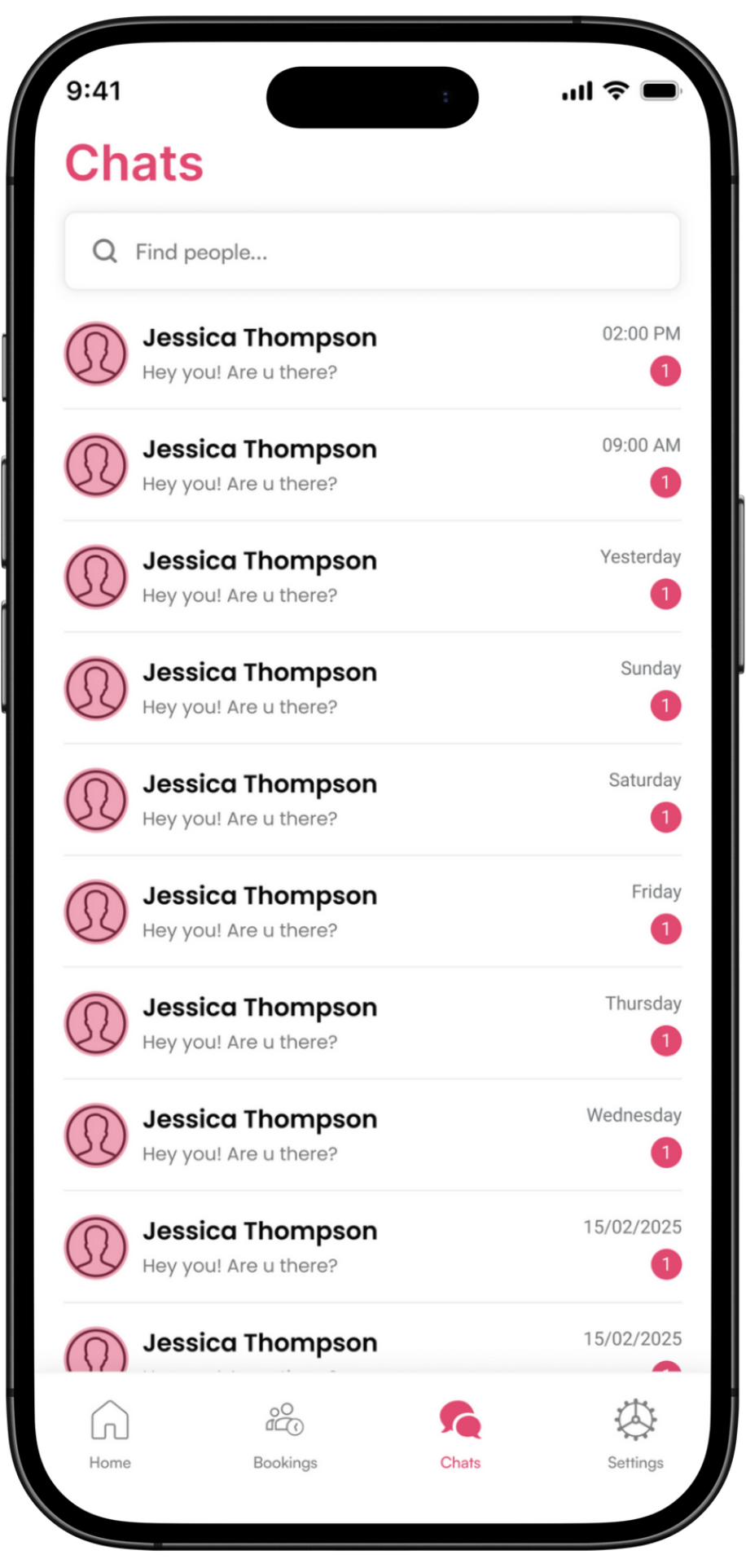746x1568 pixels.
Task: Go to the Home tab
Action: point(110,1434)
